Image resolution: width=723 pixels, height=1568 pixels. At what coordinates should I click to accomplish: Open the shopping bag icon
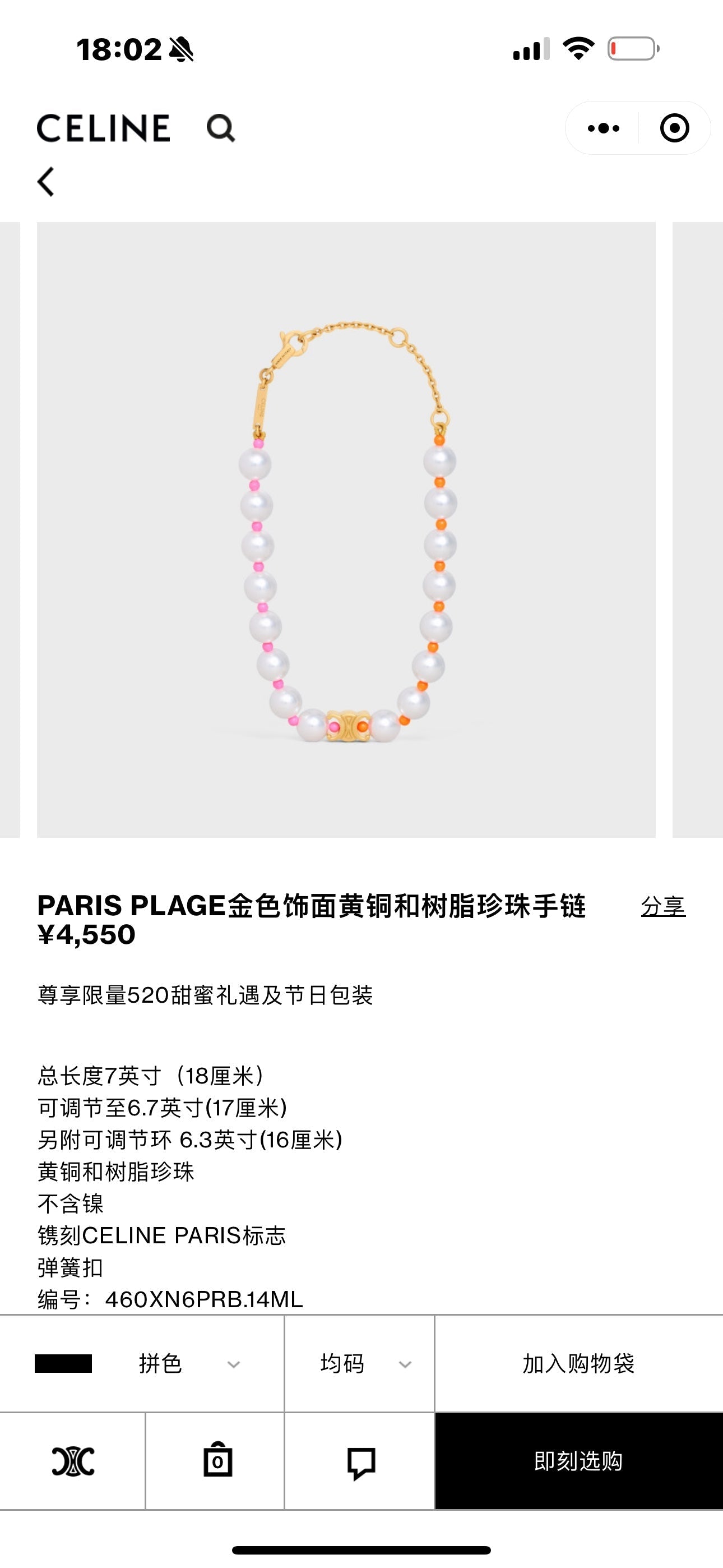pyautogui.click(x=217, y=1461)
